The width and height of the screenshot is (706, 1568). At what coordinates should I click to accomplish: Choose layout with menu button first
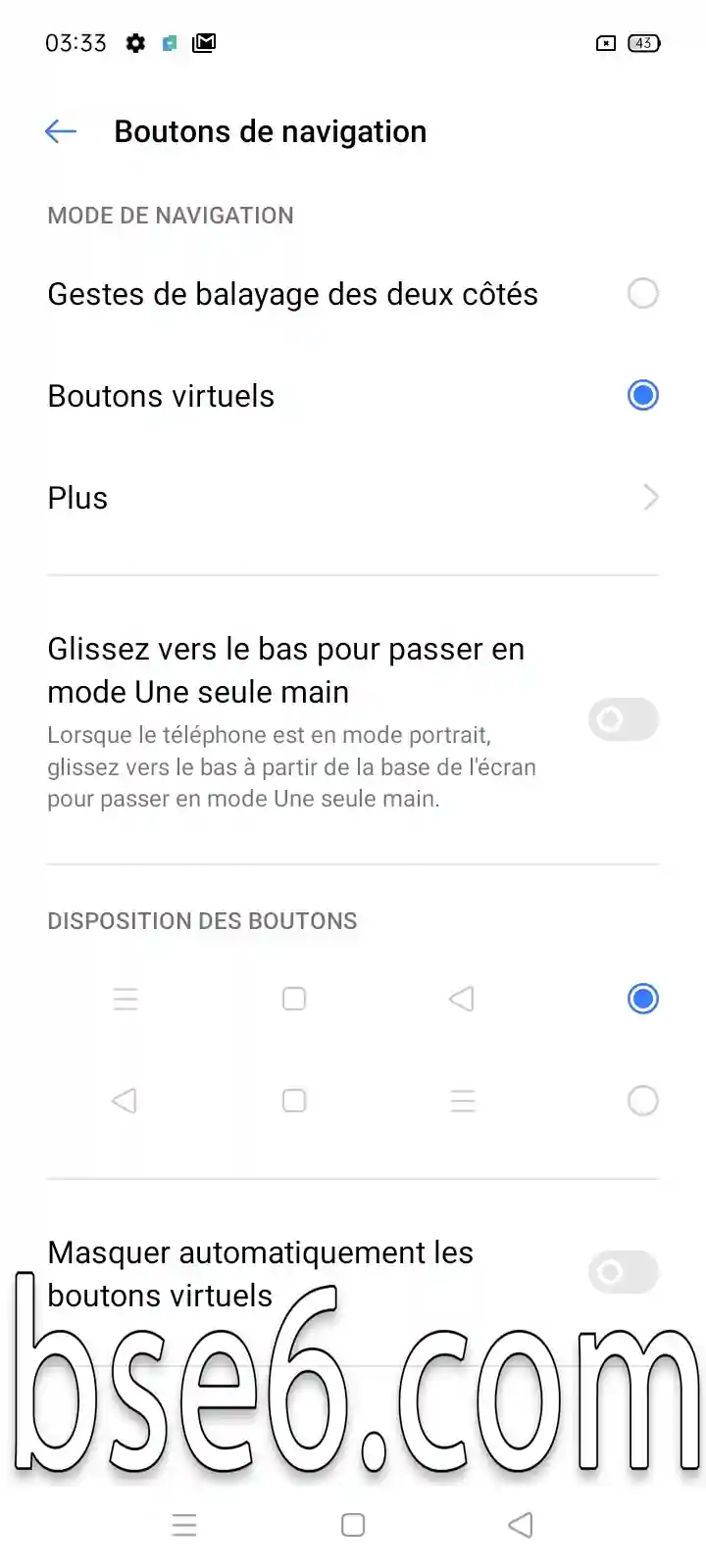pos(353,999)
